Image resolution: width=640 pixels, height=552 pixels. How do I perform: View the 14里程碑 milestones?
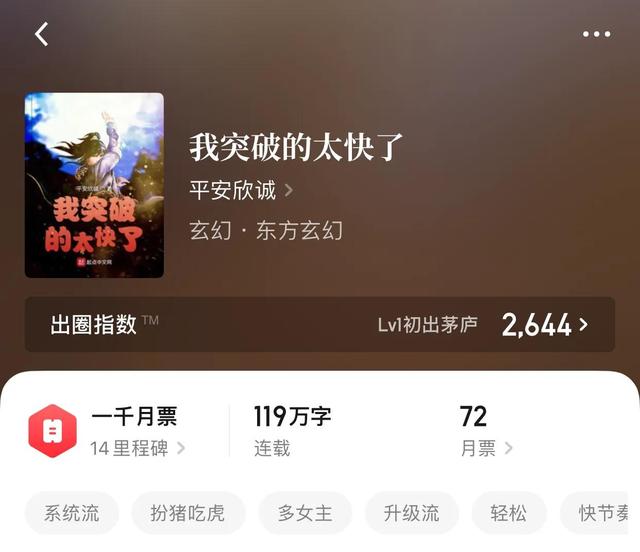(137, 448)
